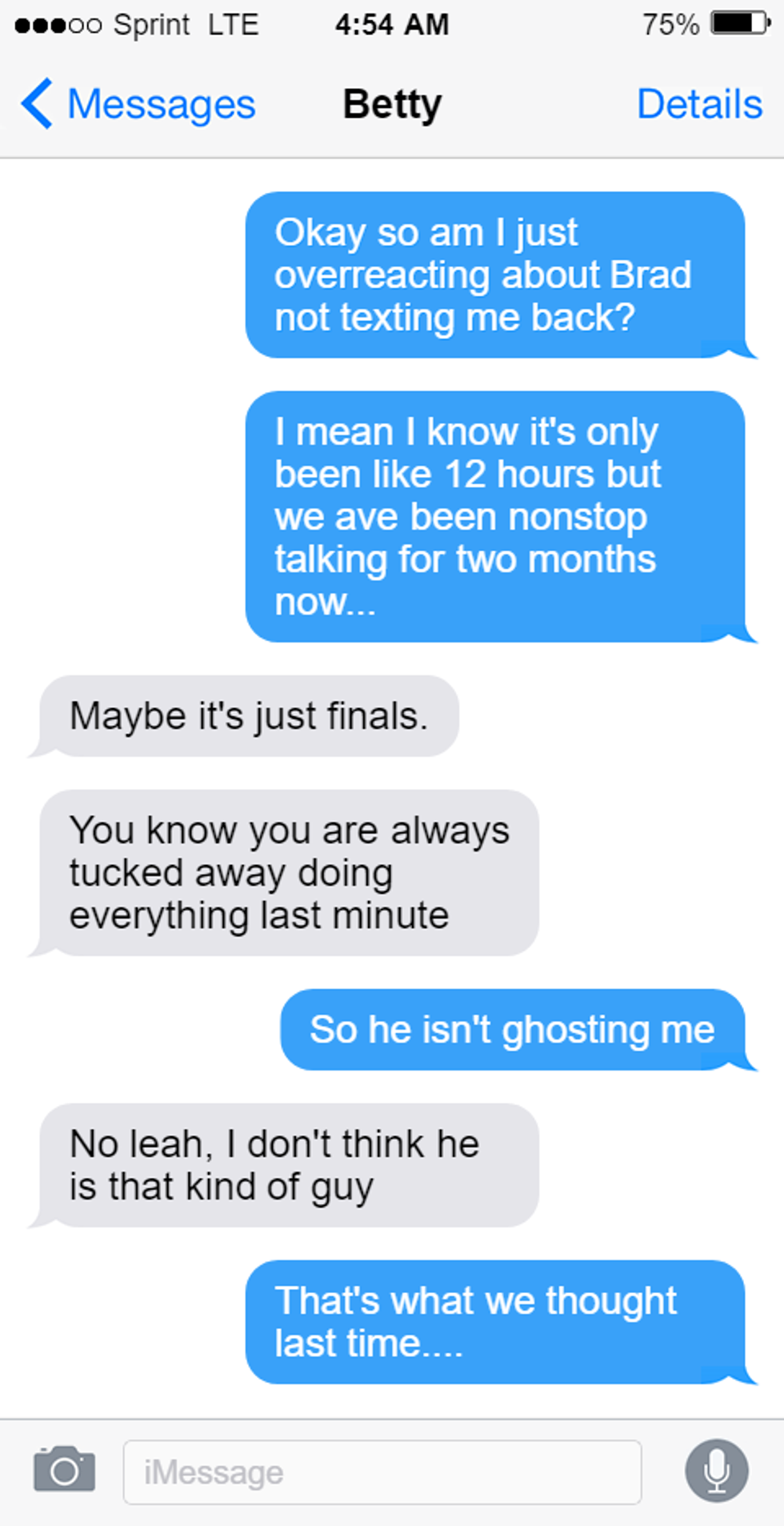Go back to Messages list
The height and width of the screenshot is (1526, 784).
coord(138,104)
